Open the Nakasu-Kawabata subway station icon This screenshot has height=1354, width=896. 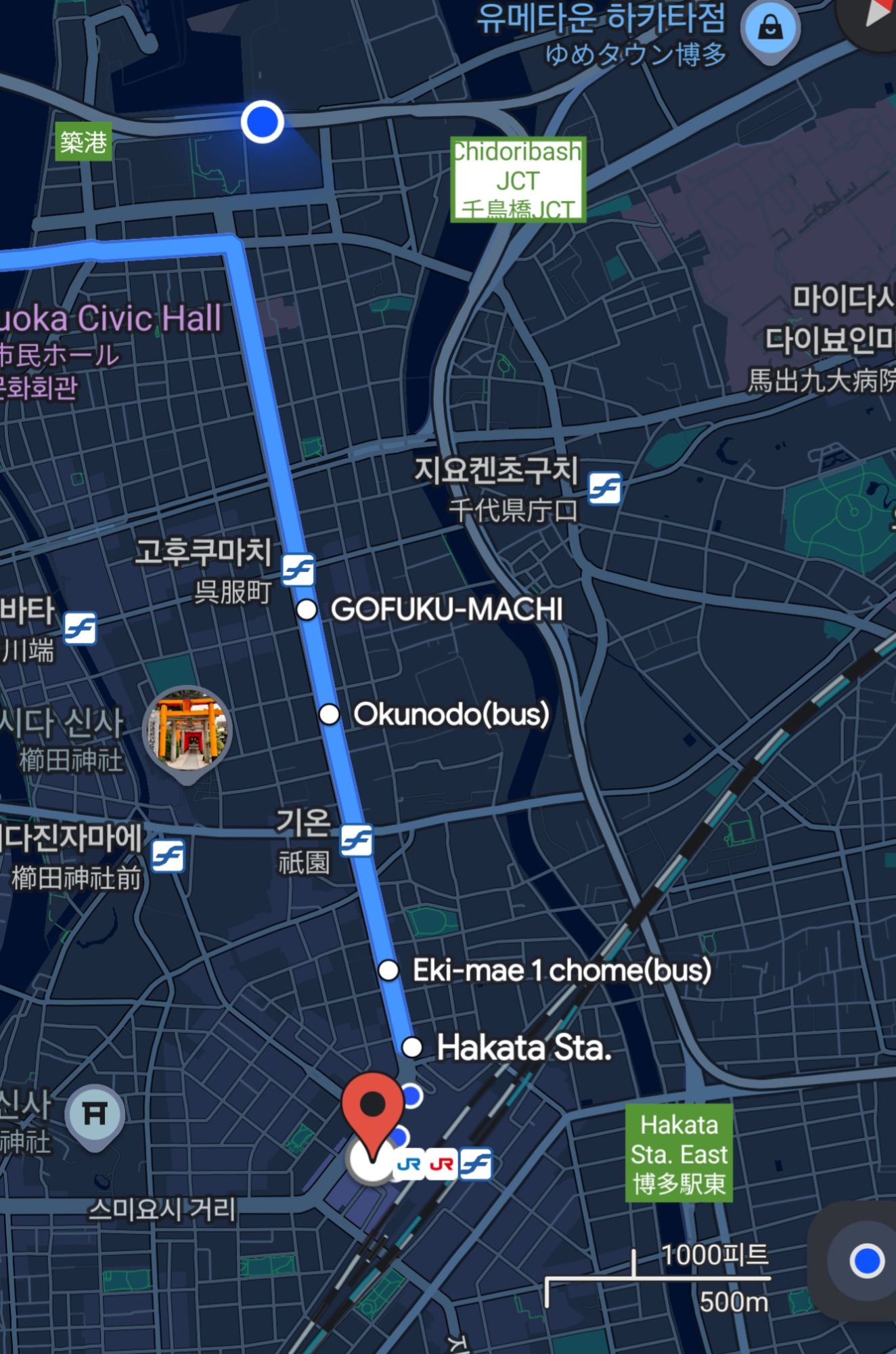coord(80,628)
